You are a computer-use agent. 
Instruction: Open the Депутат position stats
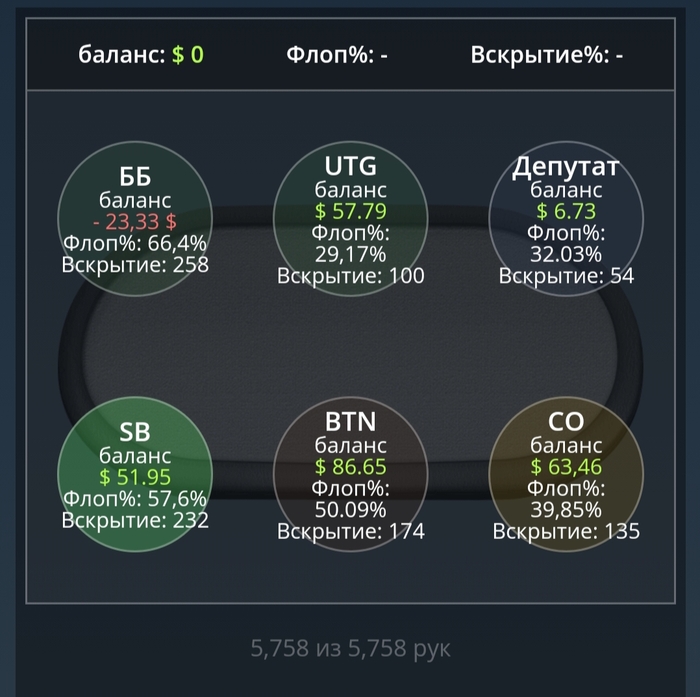[x=565, y=220]
